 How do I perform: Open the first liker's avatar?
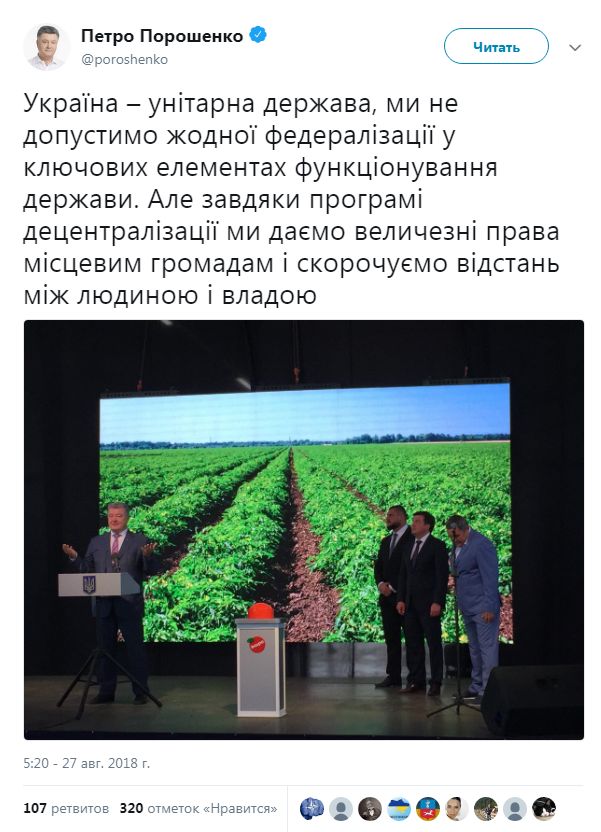311,807
